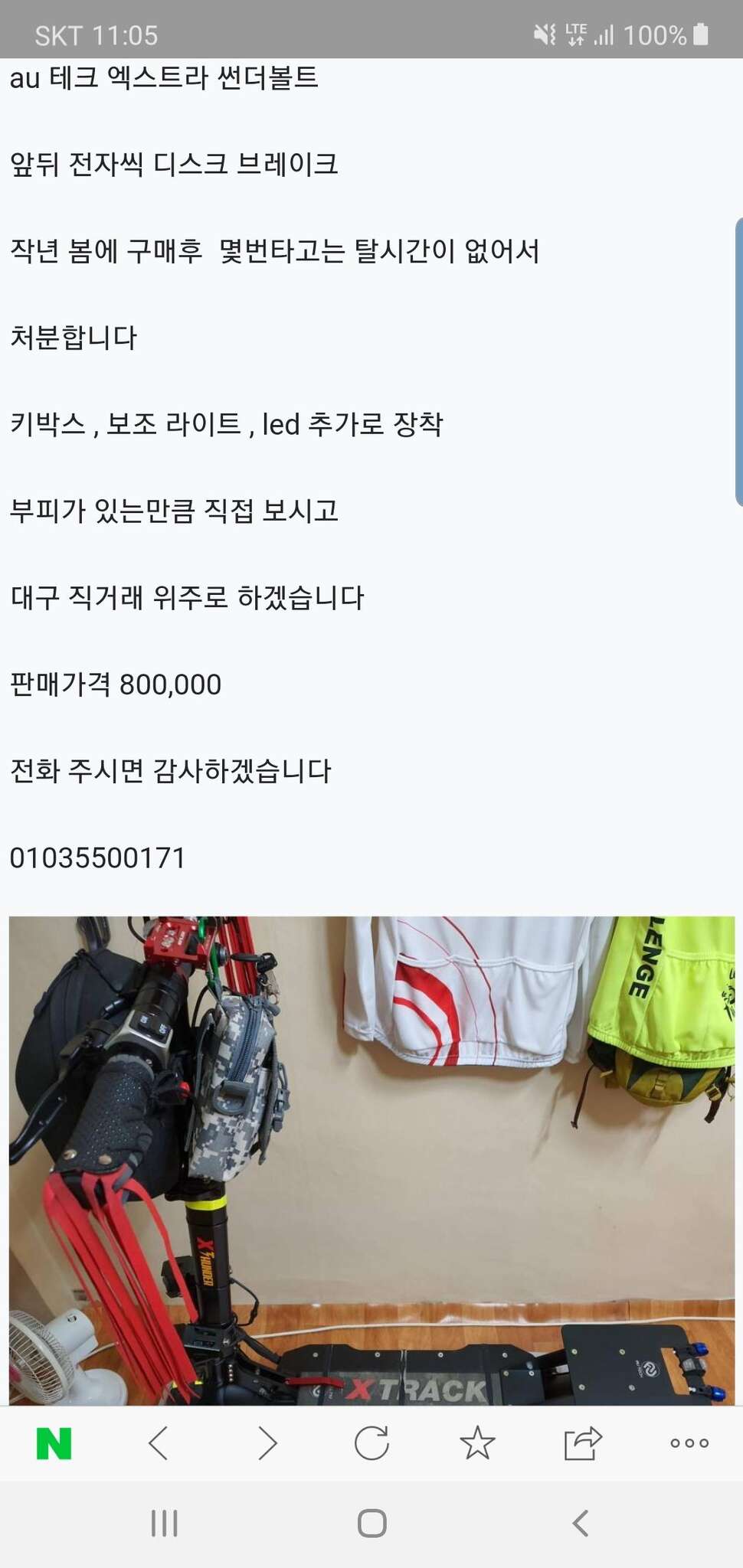This screenshot has width=743, height=1568.
Task: Open the scooter photo in the post
Action: click(371, 1161)
